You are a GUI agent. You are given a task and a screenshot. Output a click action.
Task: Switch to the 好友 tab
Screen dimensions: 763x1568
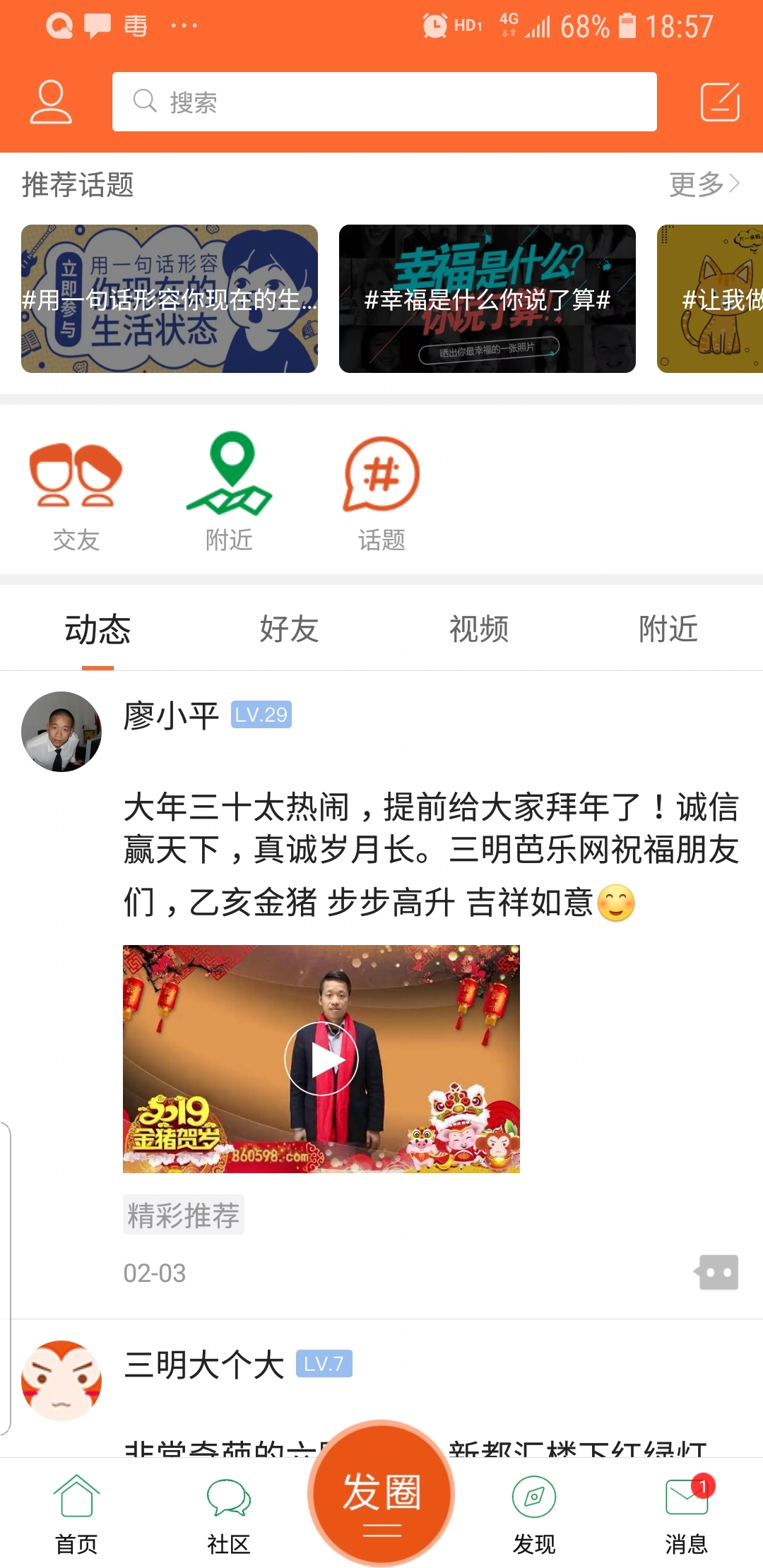click(x=289, y=629)
